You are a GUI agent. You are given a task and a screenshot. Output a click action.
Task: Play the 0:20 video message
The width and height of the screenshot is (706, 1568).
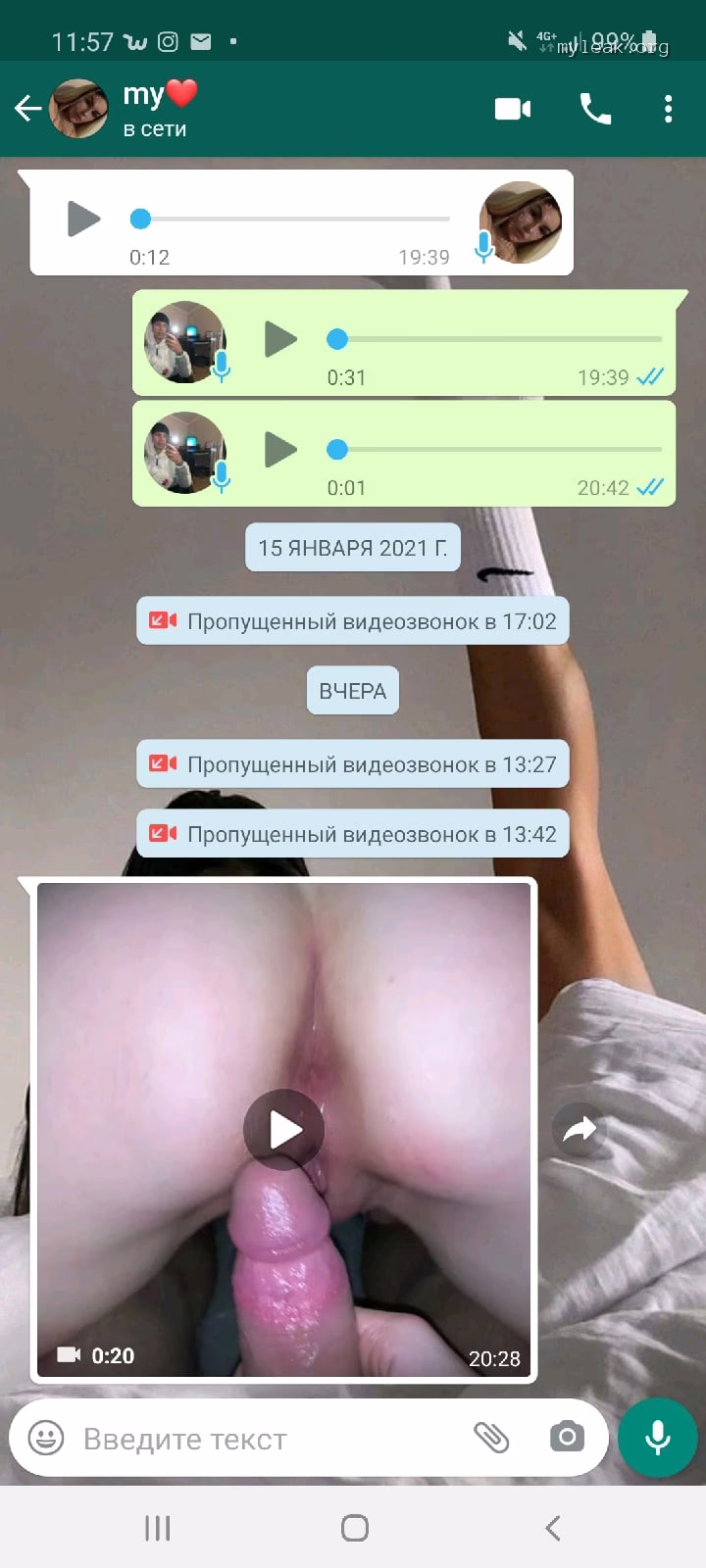(x=284, y=1130)
